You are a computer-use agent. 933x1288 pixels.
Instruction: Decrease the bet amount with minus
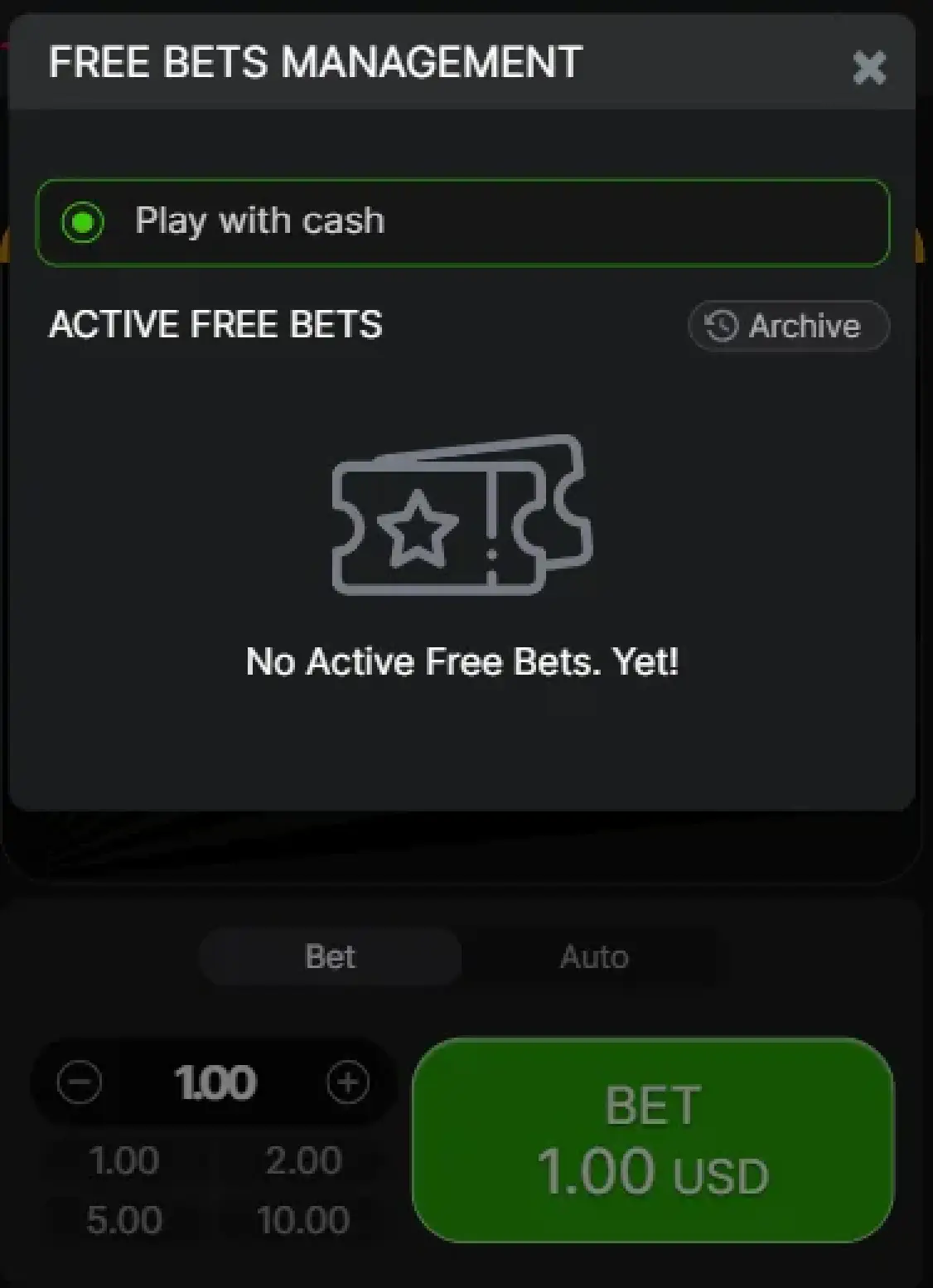[80, 1082]
